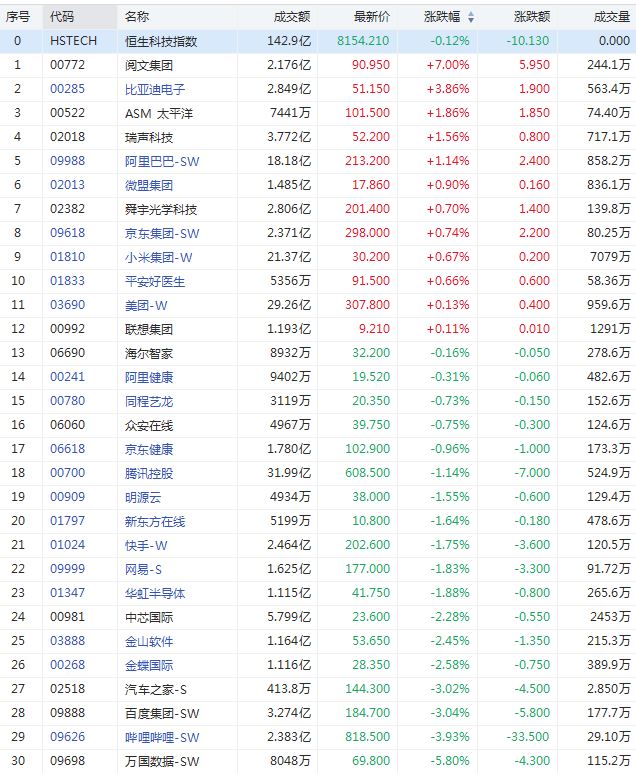Sort by the 最新价 column header

pyautogui.click(x=371, y=17)
